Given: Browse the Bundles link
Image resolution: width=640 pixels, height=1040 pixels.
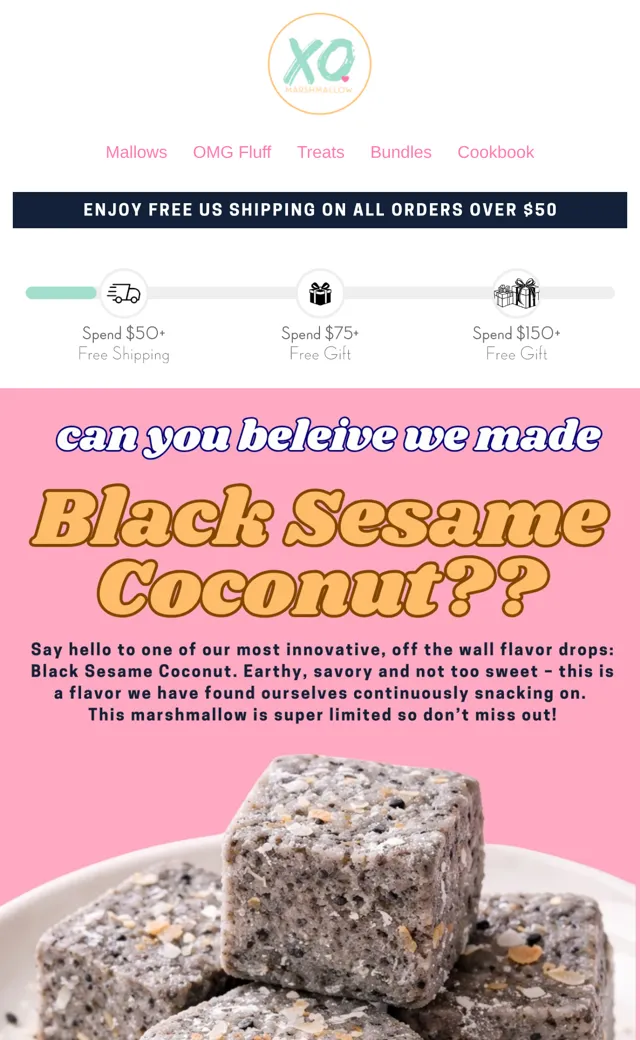Looking at the screenshot, I should 401,152.
